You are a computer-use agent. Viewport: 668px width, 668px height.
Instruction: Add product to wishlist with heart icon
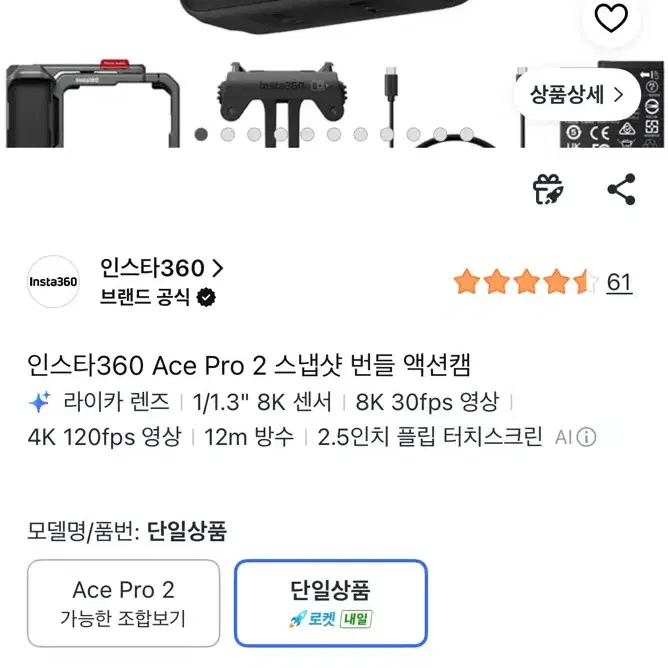611,18
